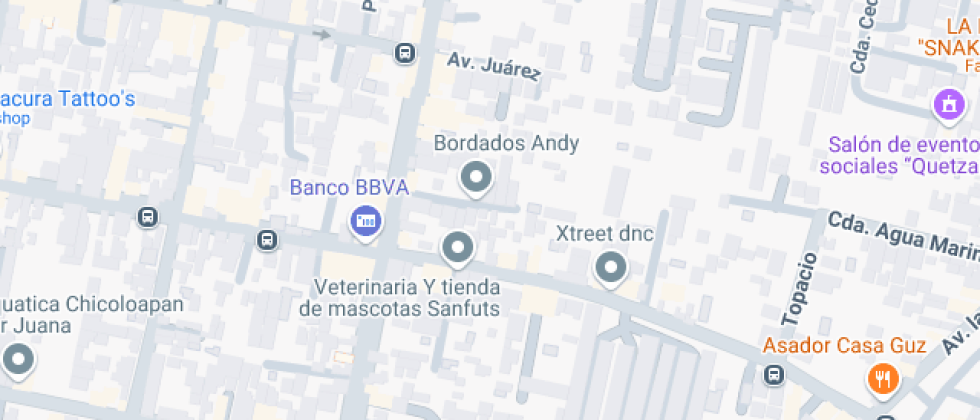Open the Asador Casa Guz restaurant marker
This screenshot has width=980, height=420.
pos(883,378)
